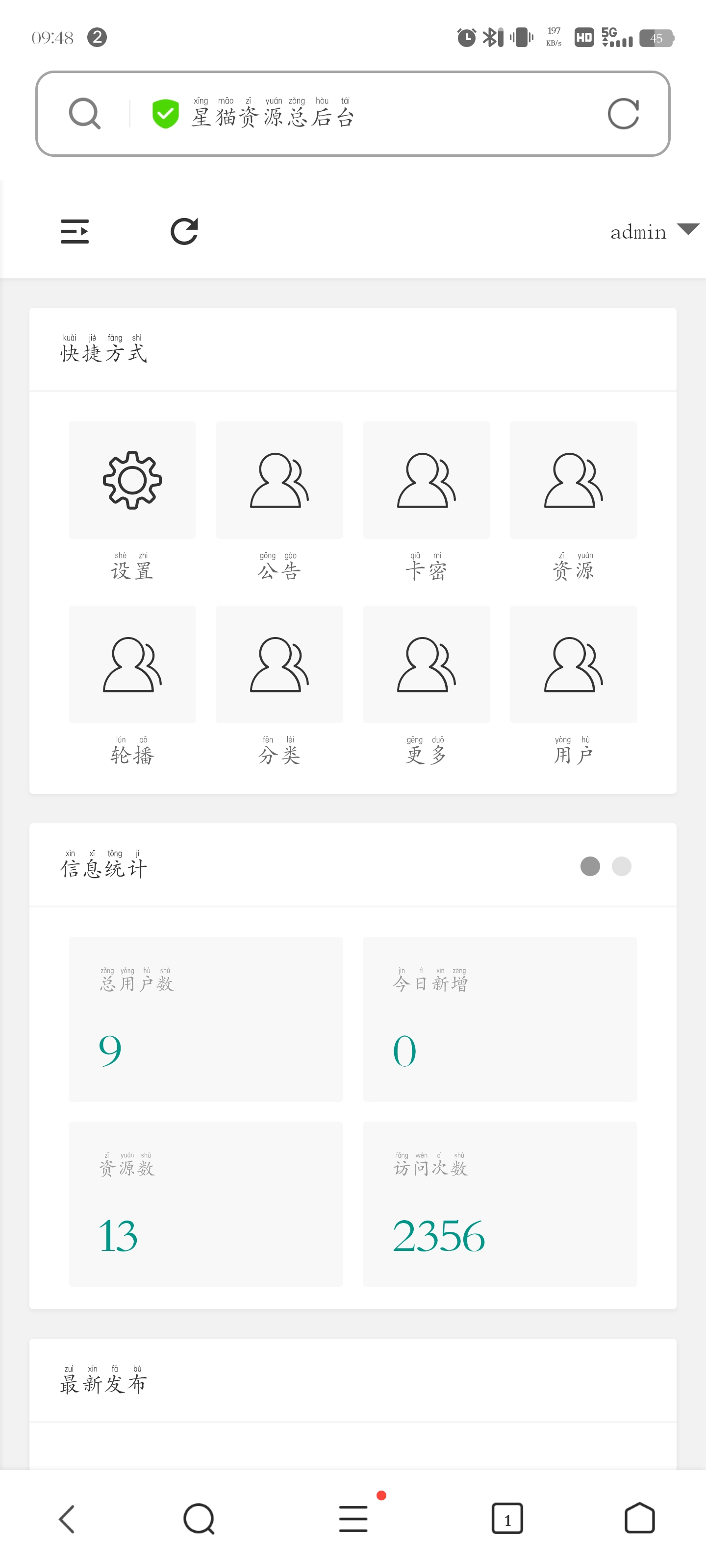
Task: Open search from the bottom browser bar
Action: click(x=199, y=1519)
